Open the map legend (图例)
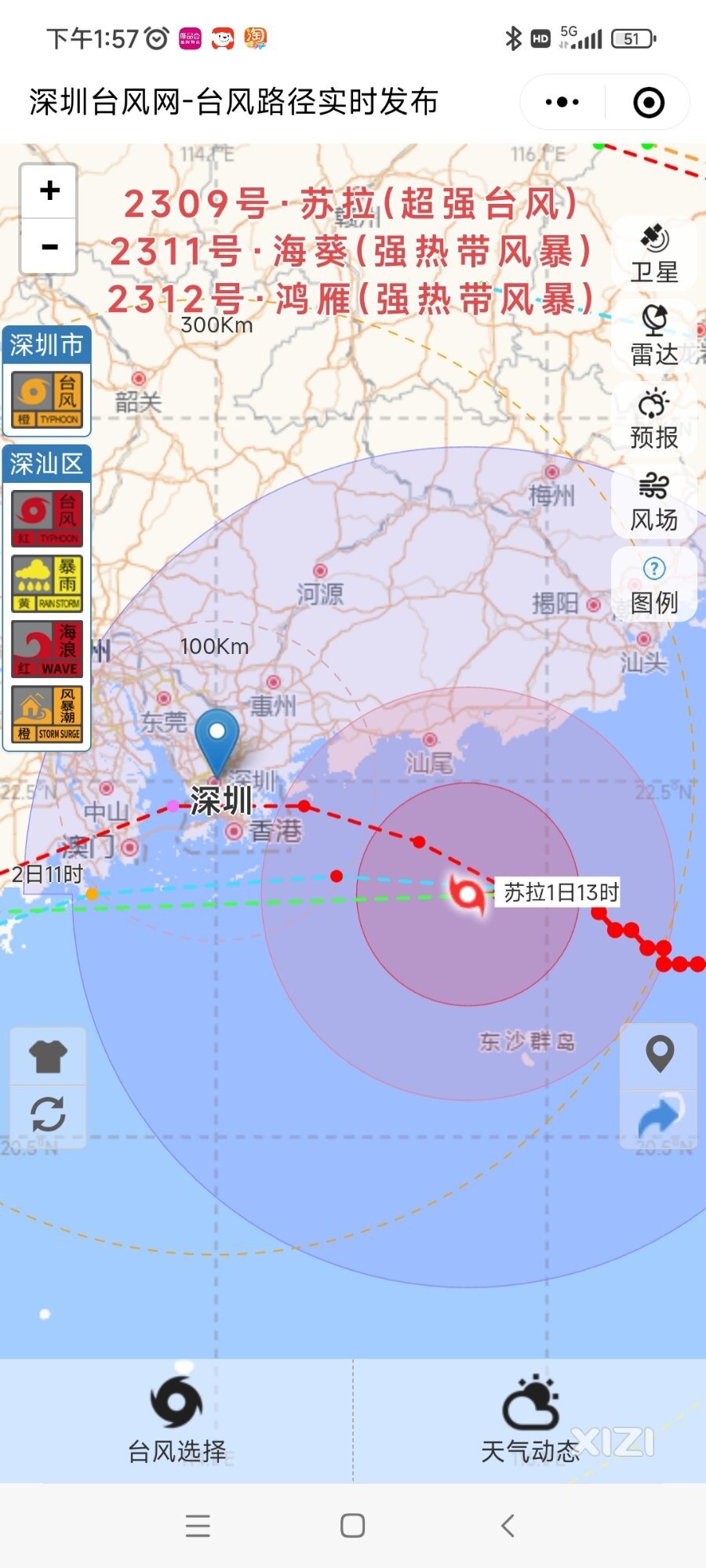 click(x=654, y=585)
